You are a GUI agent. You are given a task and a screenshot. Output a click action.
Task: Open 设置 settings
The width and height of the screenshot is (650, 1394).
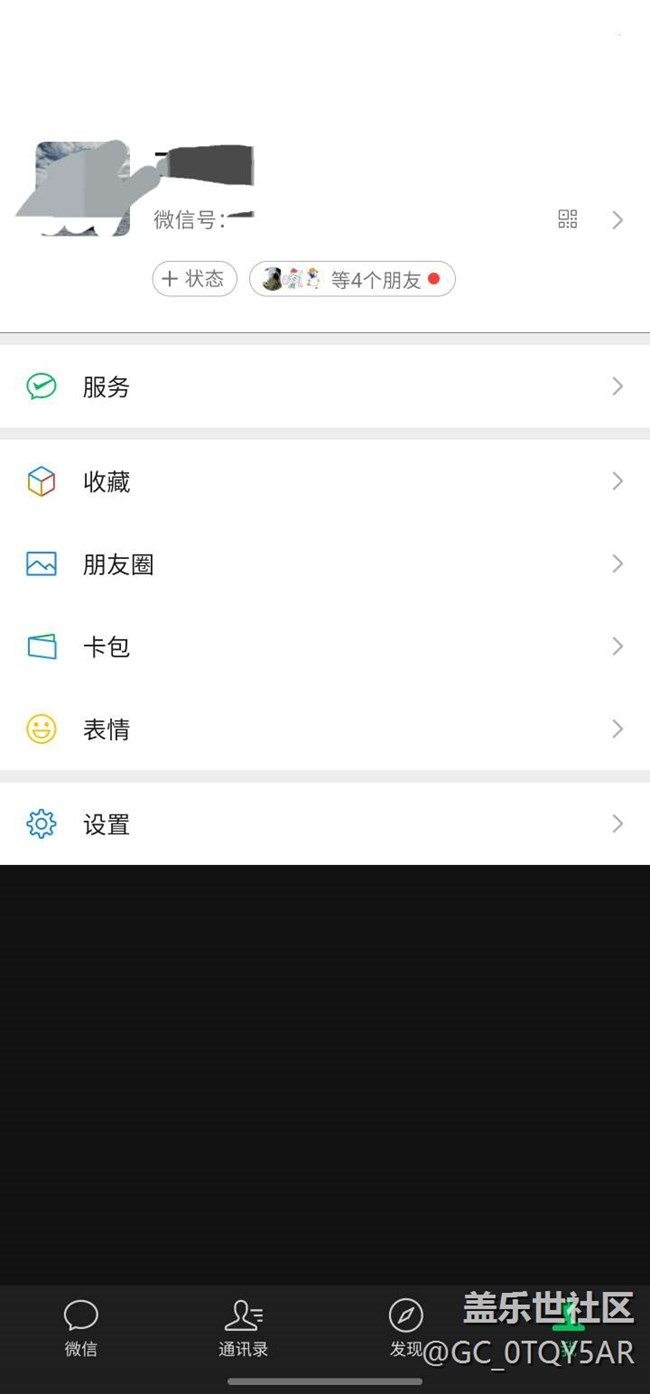point(325,825)
